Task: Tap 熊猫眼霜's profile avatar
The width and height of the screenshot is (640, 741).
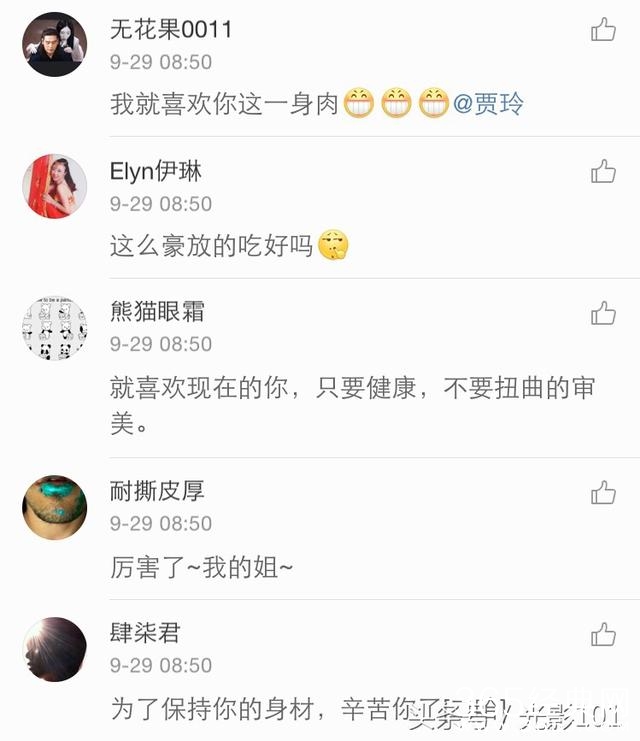Action: point(54,328)
